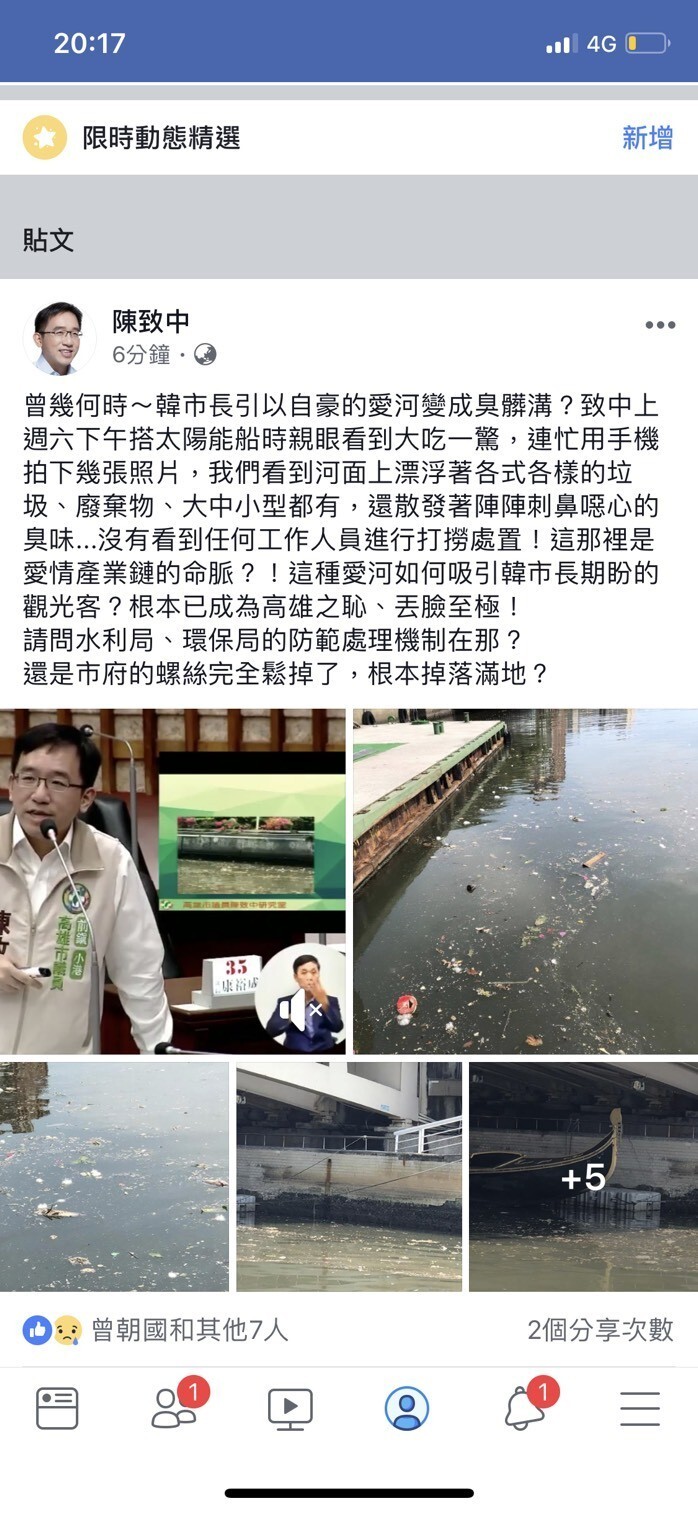Open the post's three-dot options menu
This screenshot has width=698, height=1513.
pyautogui.click(x=660, y=325)
